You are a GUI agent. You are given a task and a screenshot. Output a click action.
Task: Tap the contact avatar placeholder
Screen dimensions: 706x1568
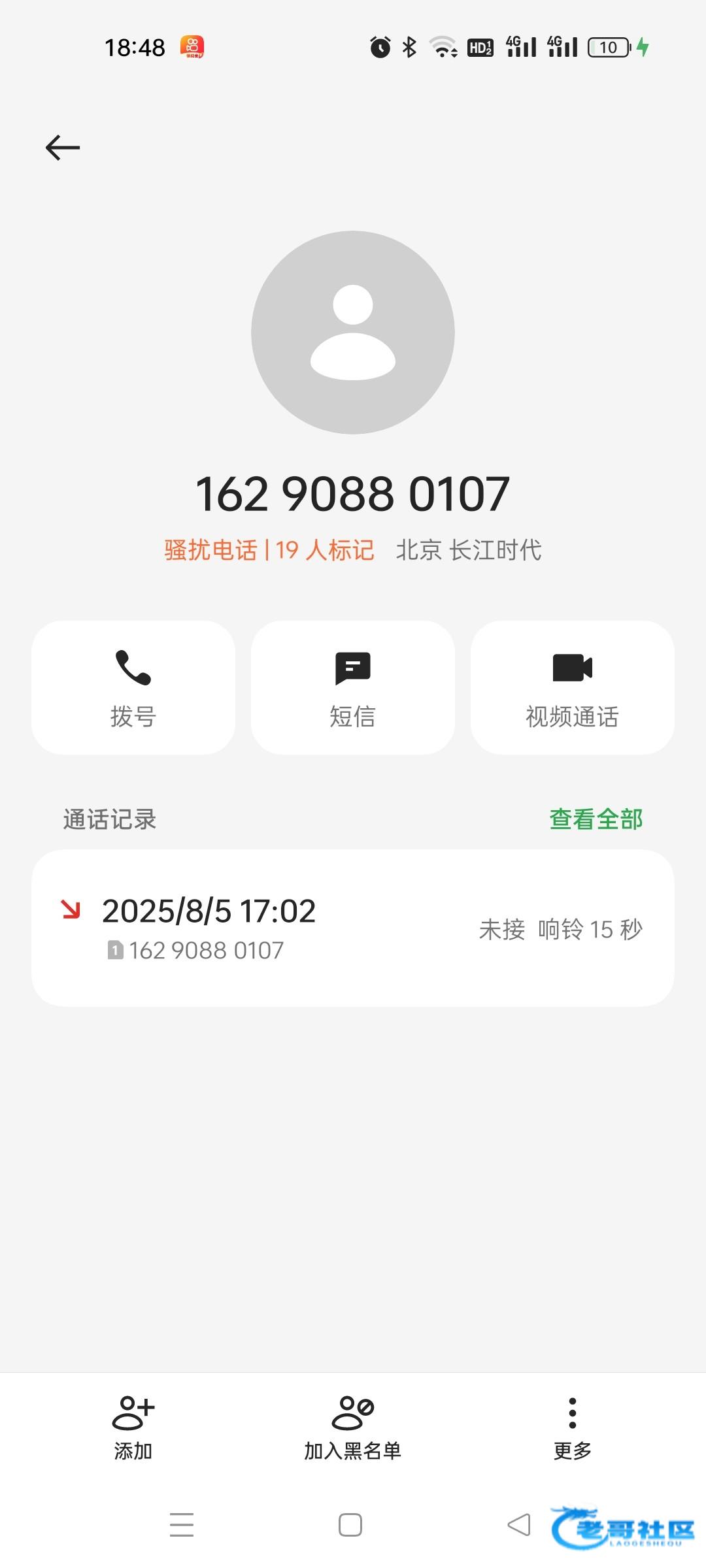(353, 333)
